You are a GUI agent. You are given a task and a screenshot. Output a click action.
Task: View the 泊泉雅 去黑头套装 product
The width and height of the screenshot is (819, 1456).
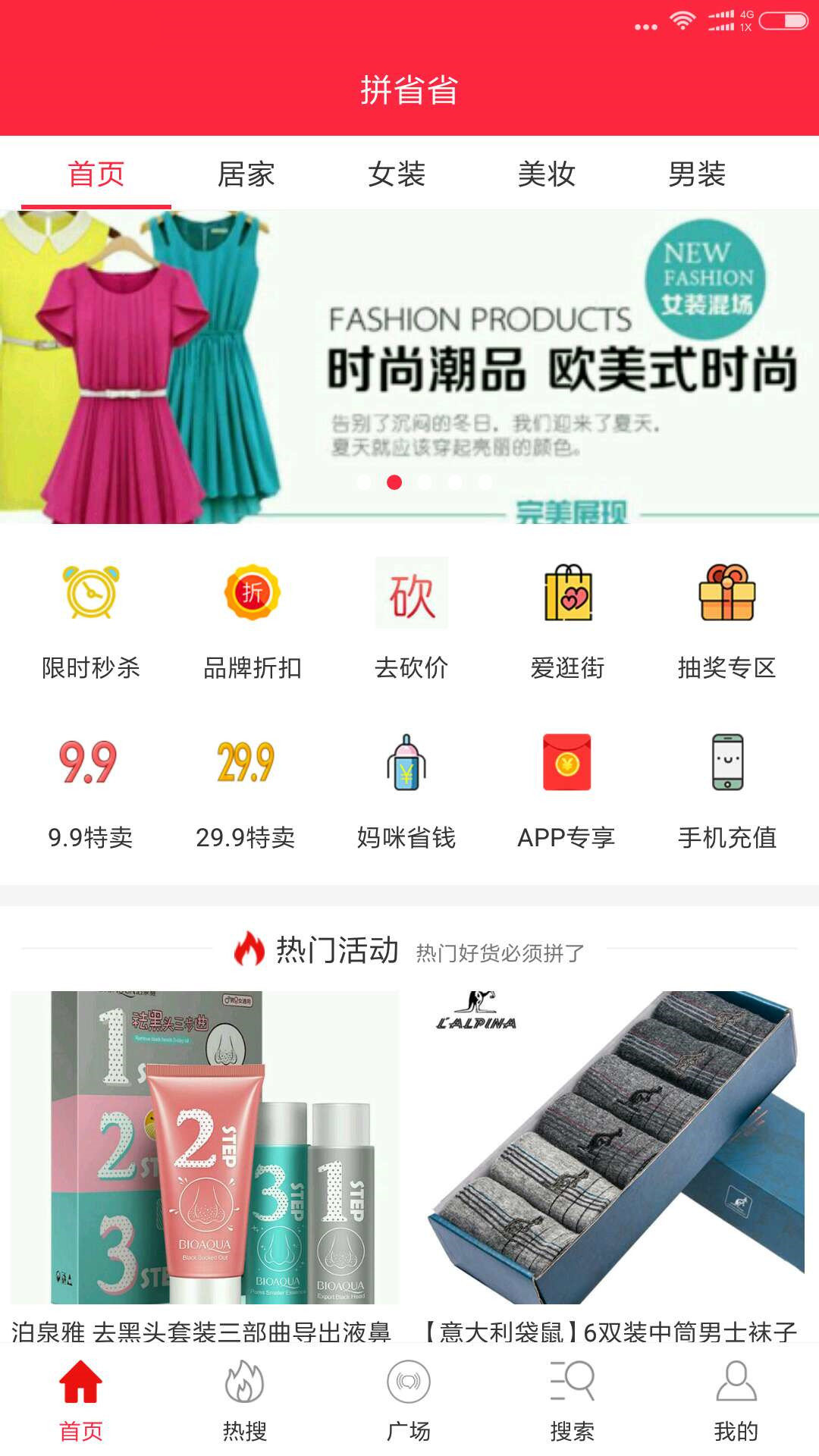pos(205,1160)
